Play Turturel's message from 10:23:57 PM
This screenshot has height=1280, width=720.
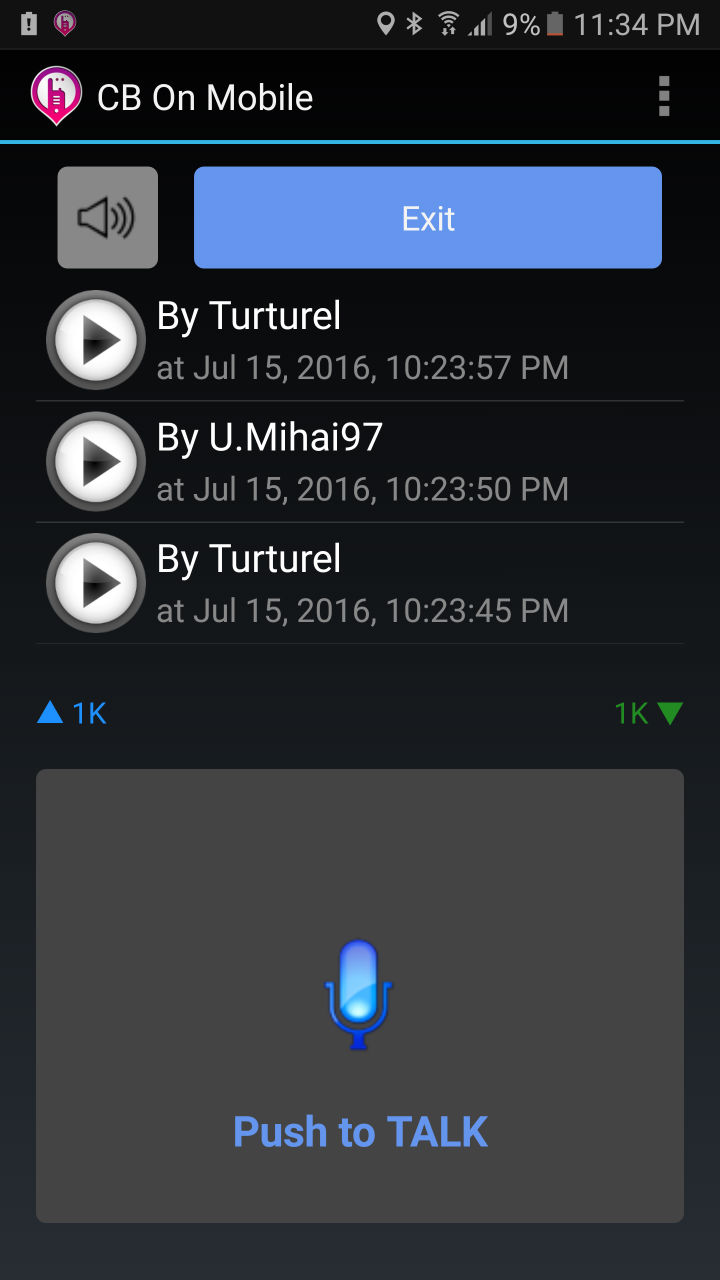[96, 340]
